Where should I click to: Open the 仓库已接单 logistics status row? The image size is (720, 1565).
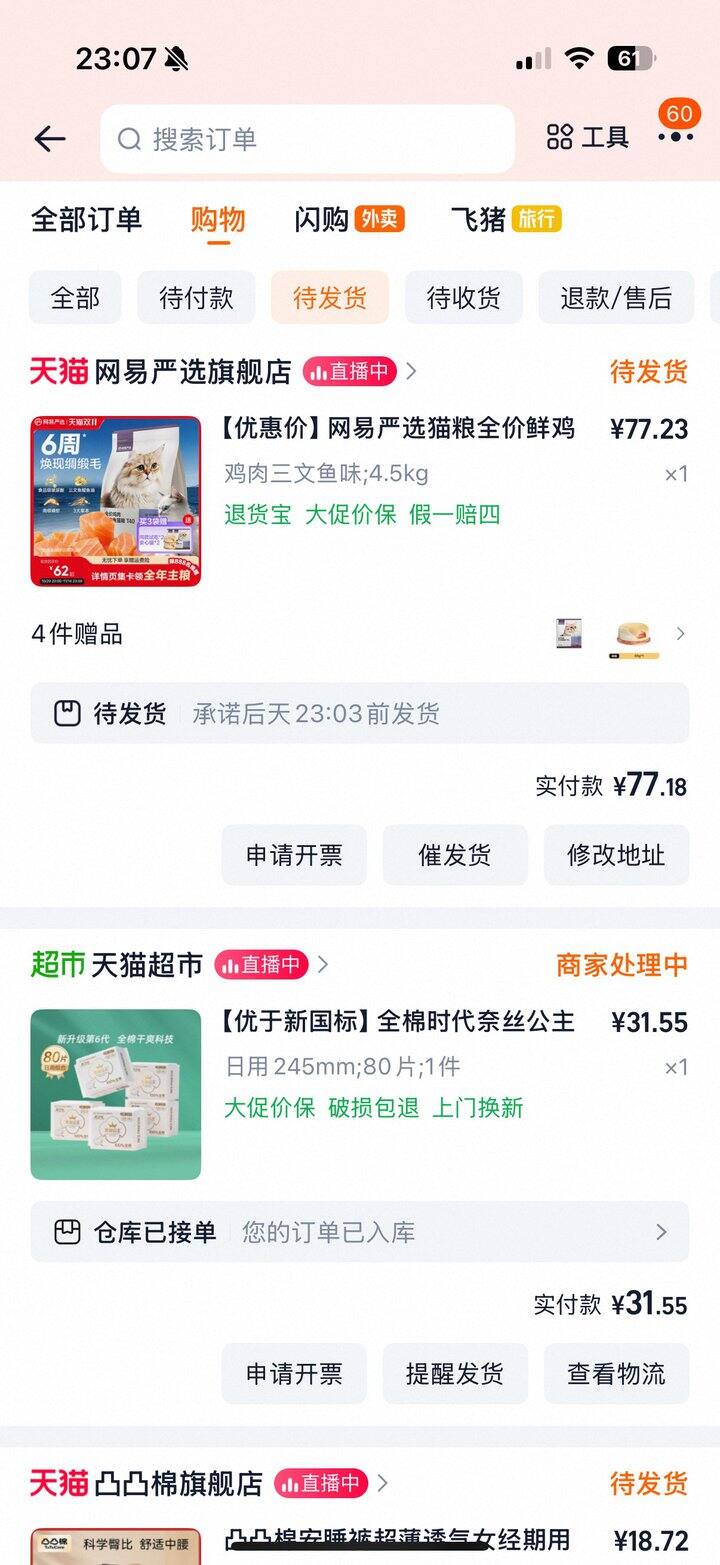(360, 1232)
